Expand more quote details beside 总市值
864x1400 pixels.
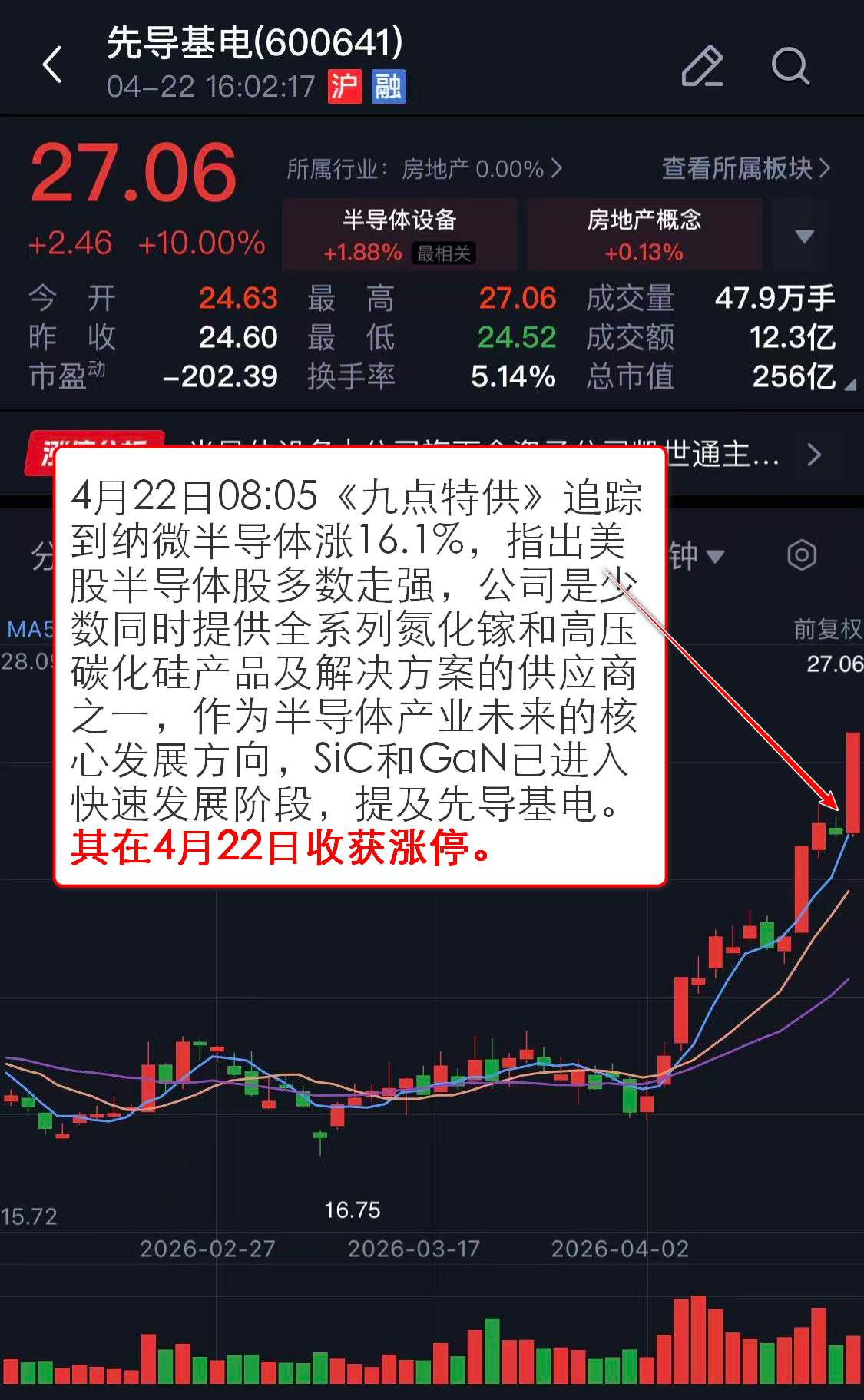849,384
